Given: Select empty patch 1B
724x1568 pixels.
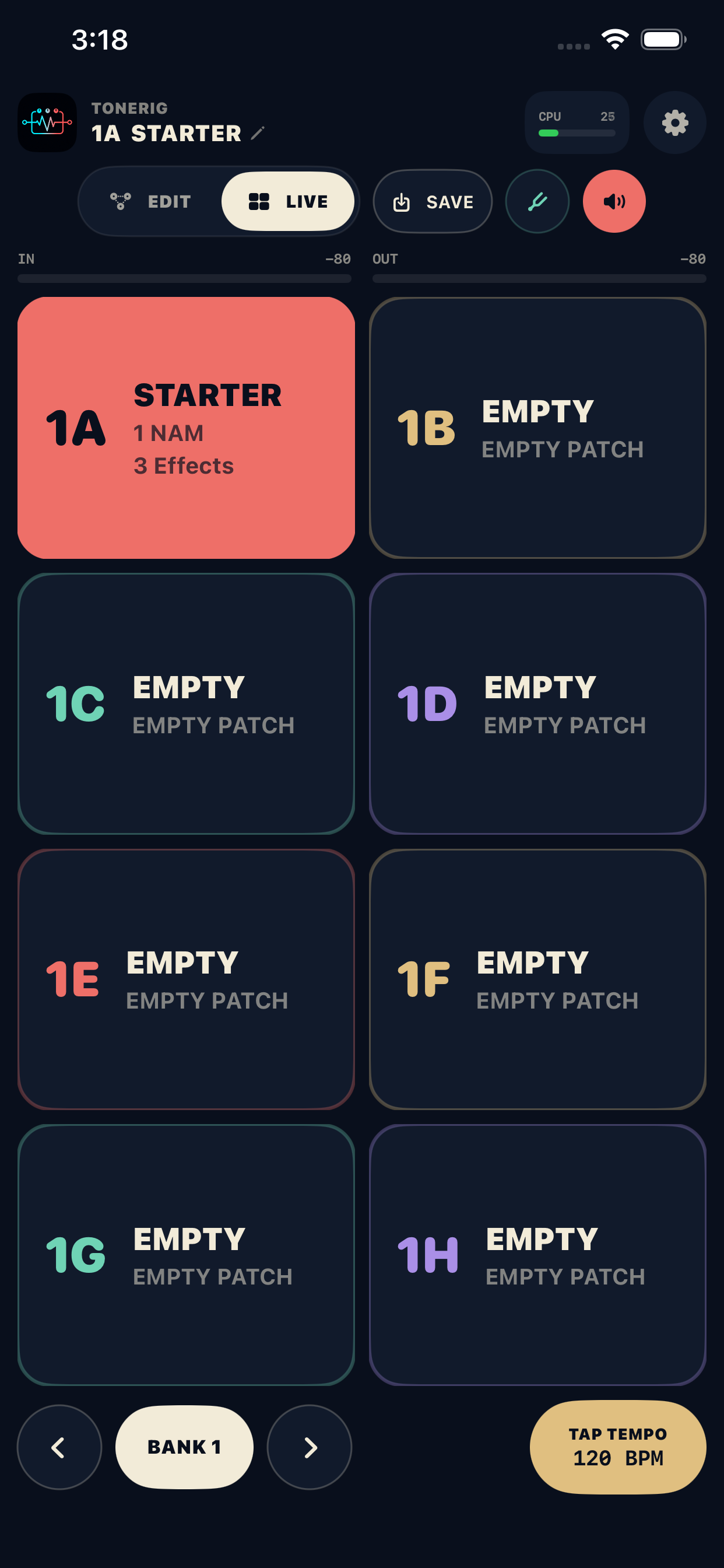Looking at the screenshot, I should click(537, 428).
